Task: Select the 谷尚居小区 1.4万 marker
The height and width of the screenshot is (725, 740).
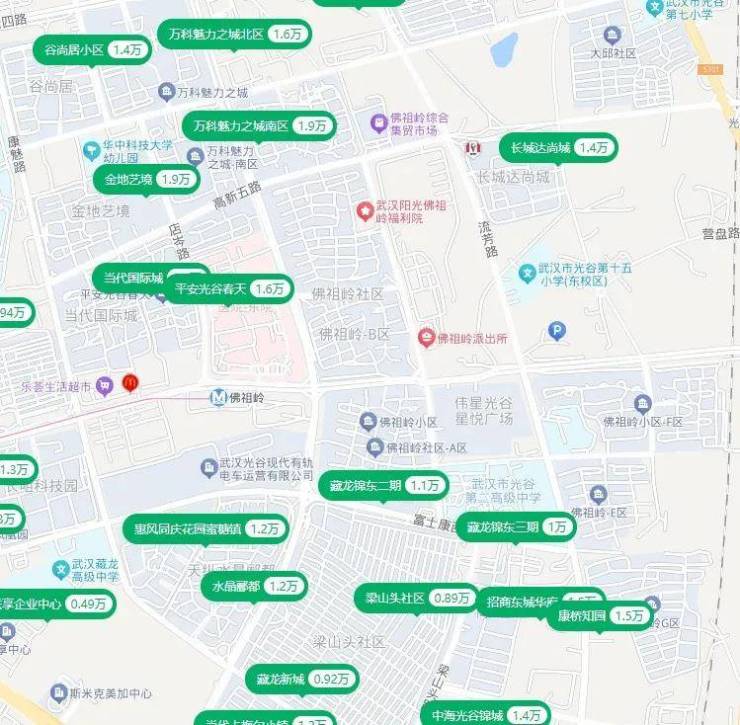Action: 91,50
